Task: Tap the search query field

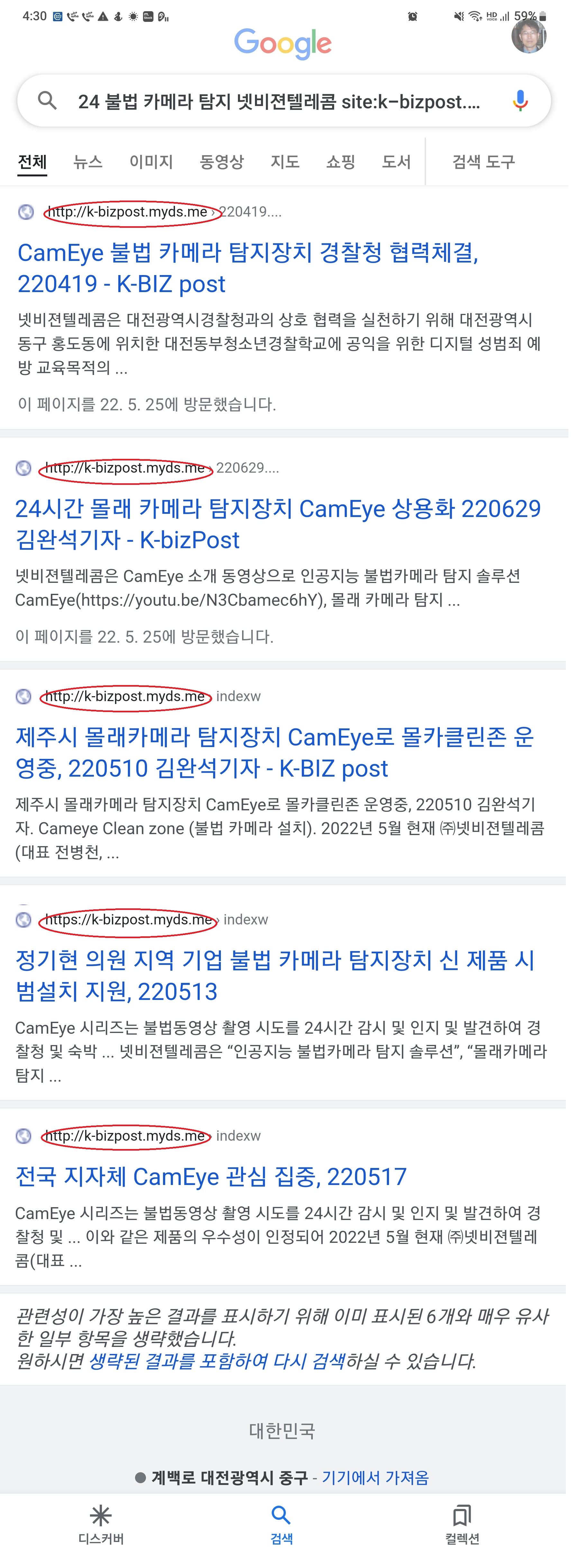Action: tap(278, 101)
